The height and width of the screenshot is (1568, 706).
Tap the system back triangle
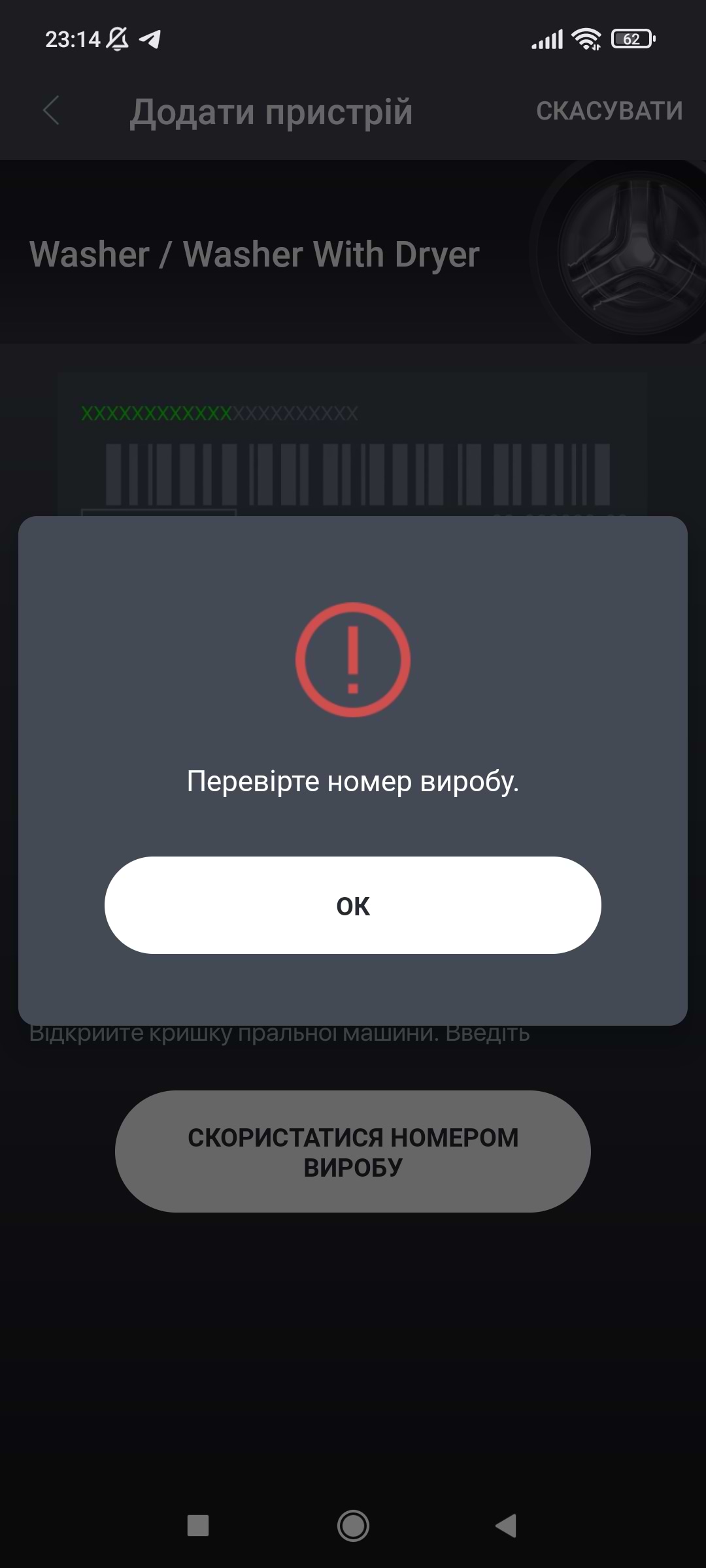tap(507, 1526)
